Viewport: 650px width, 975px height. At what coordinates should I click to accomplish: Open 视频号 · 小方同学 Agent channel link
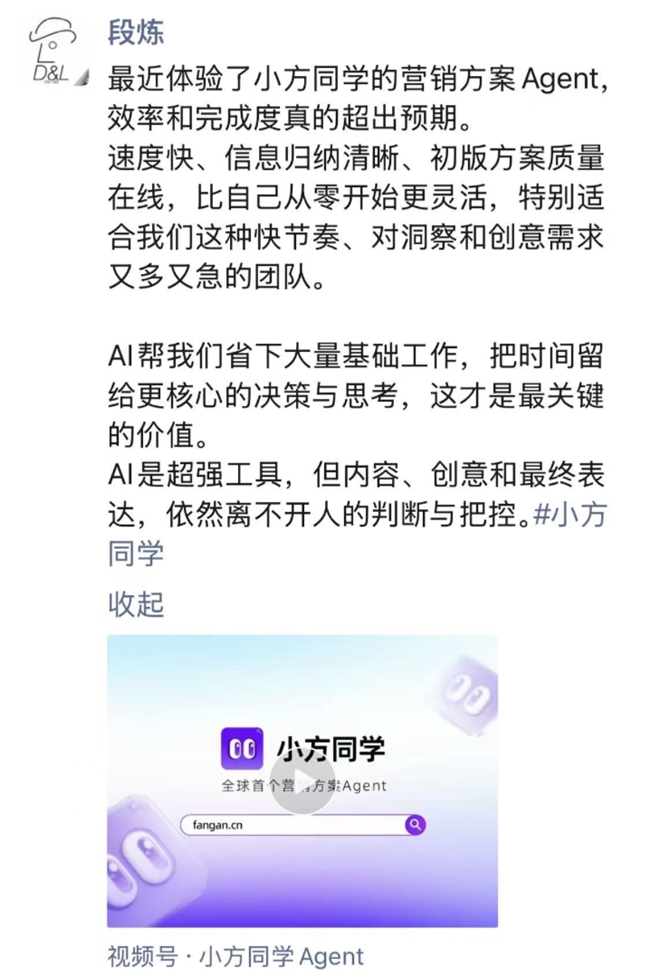coord(236,955)
